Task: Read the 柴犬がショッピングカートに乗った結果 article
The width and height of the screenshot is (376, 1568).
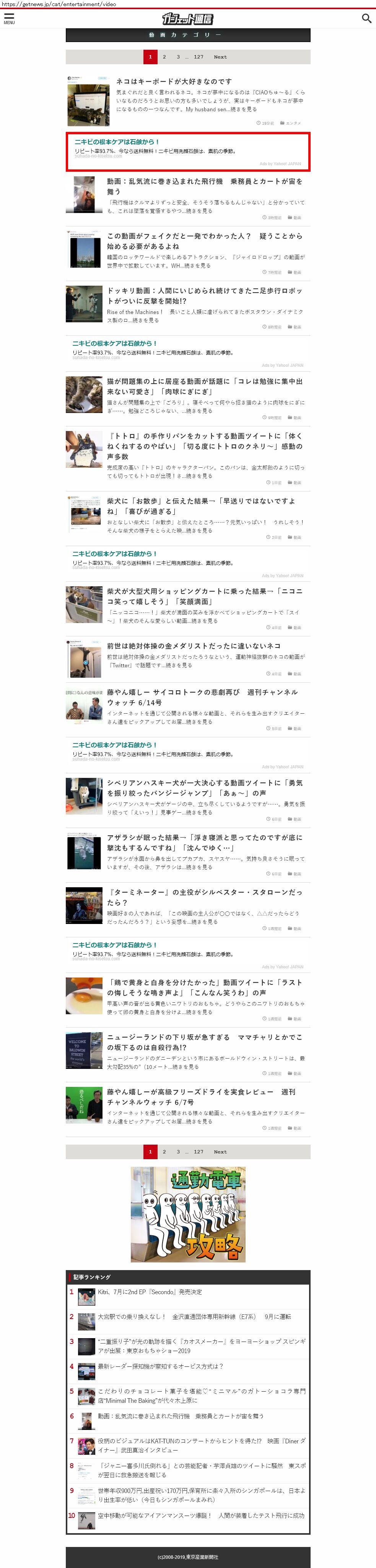Action: (204, 597)
